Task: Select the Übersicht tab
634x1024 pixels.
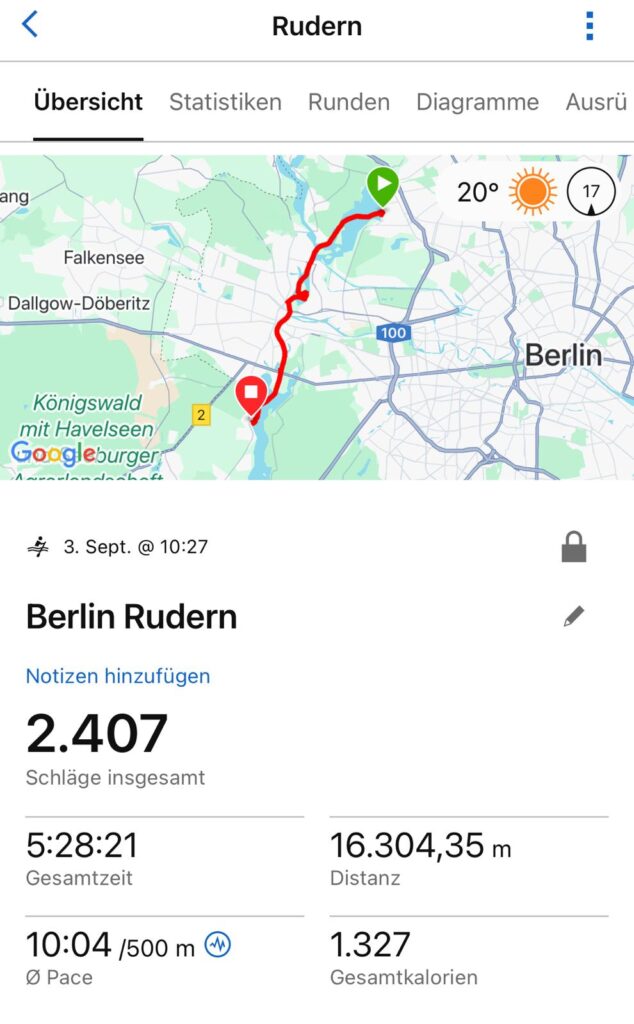Action: point(88,102)
